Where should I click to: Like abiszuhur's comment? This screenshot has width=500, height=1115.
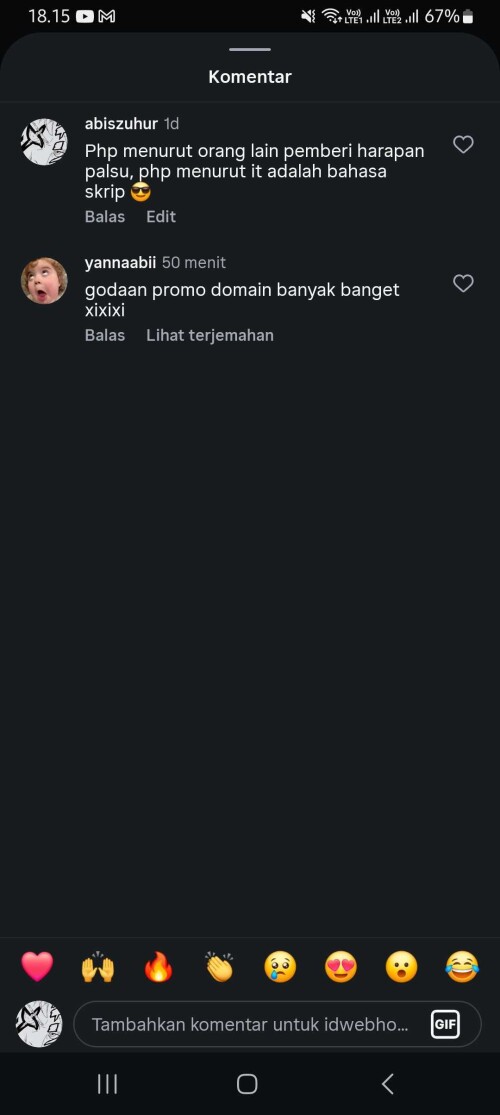coord(463,145)
